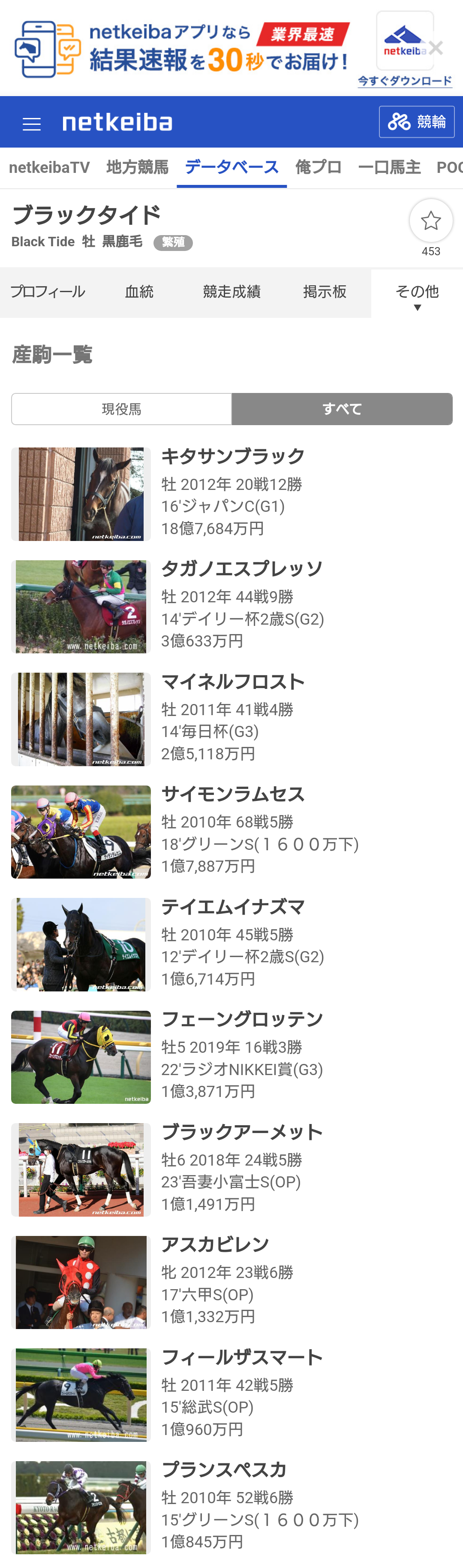Open キタサンブラック horse entry

coord(232,456)
